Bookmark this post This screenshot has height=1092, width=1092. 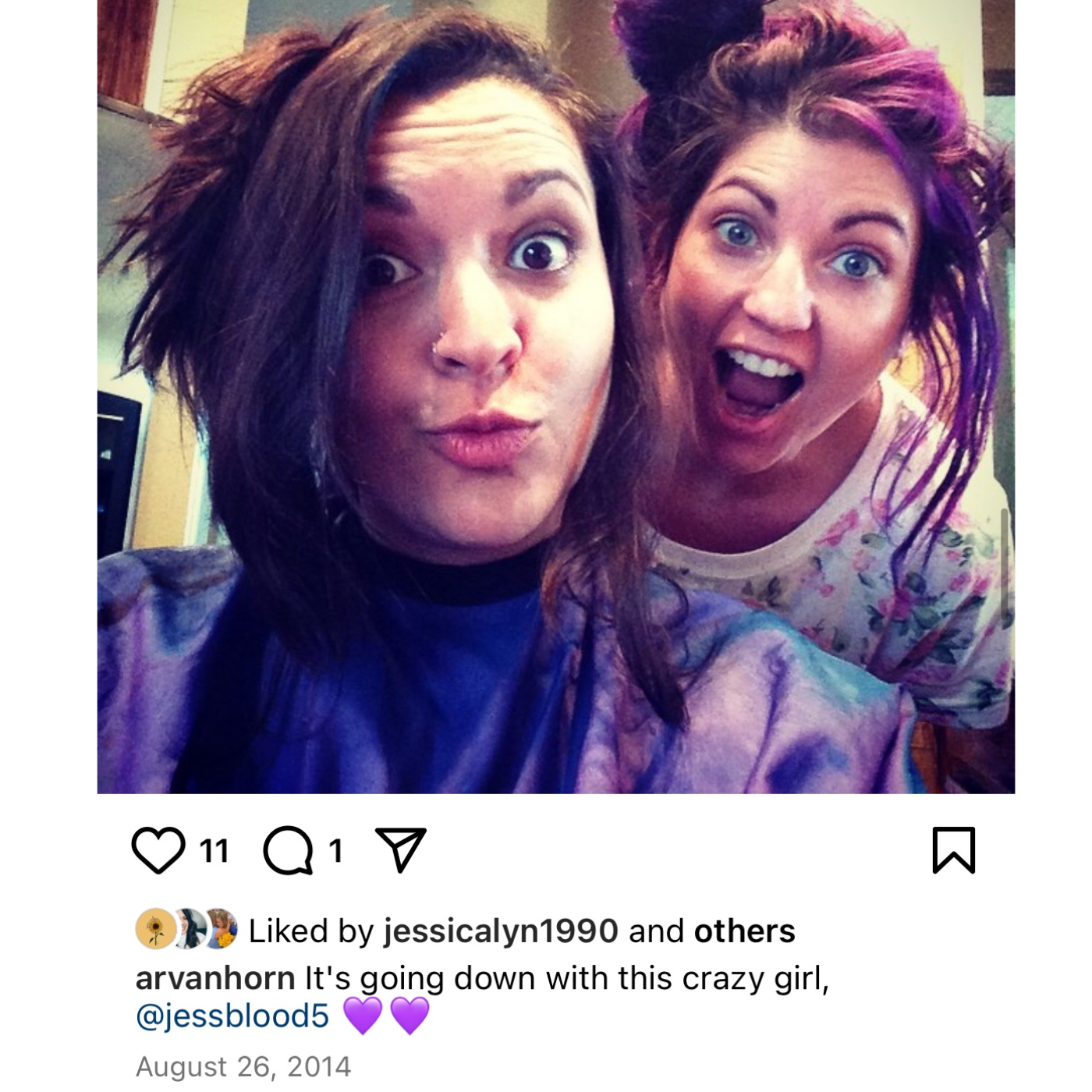(953, 850)
